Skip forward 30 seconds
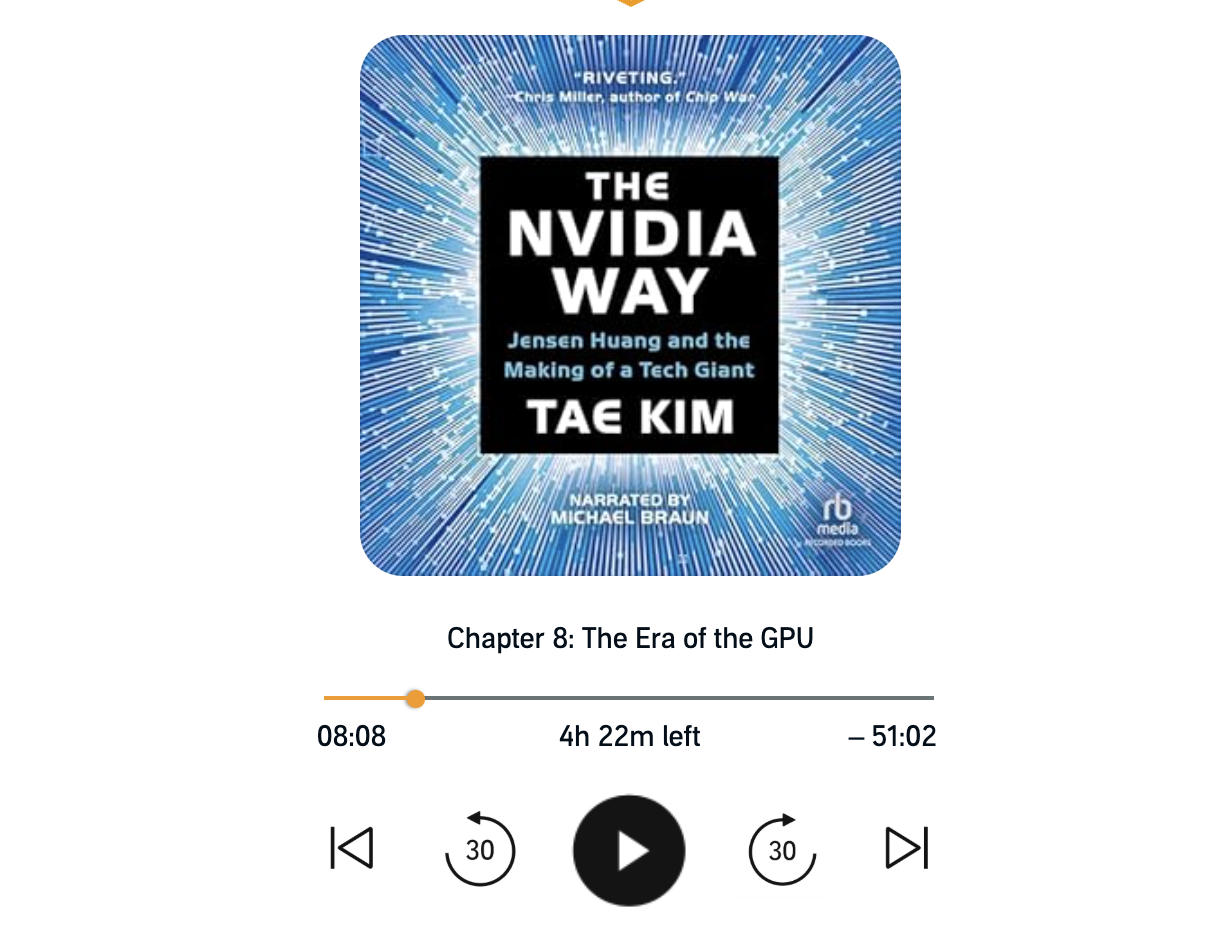Image resolution: width=1206 pixels, height=926 pixels. point(782,850)
